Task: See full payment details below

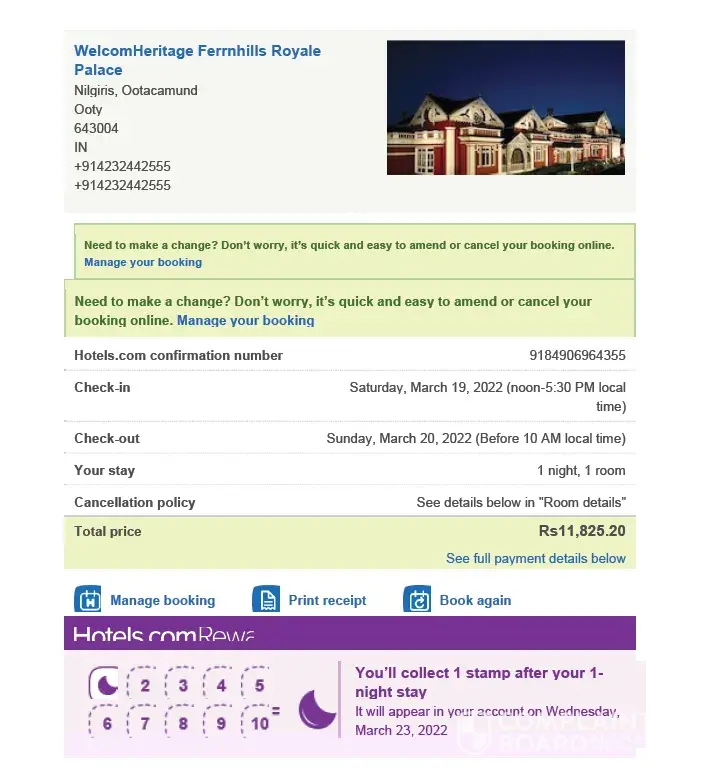Action: click(535, 558)
